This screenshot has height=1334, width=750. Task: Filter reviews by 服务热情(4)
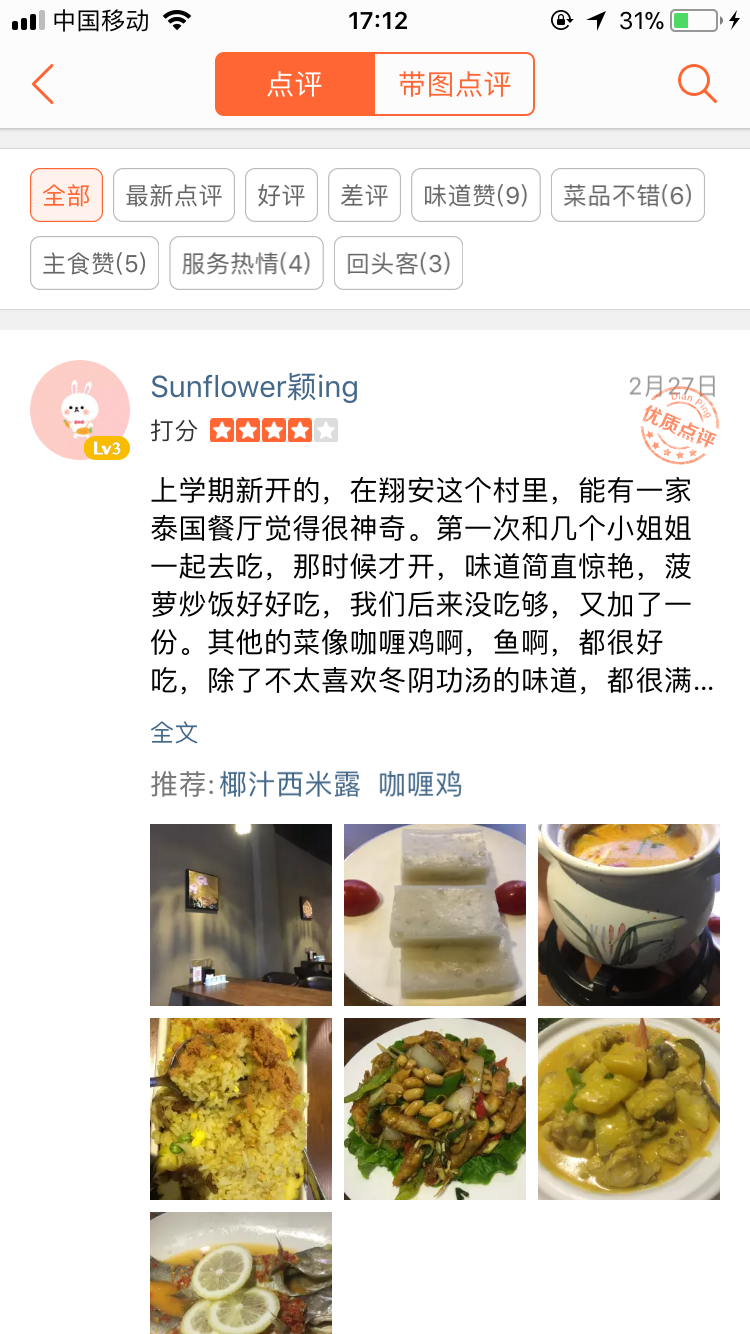click(246, 263)
